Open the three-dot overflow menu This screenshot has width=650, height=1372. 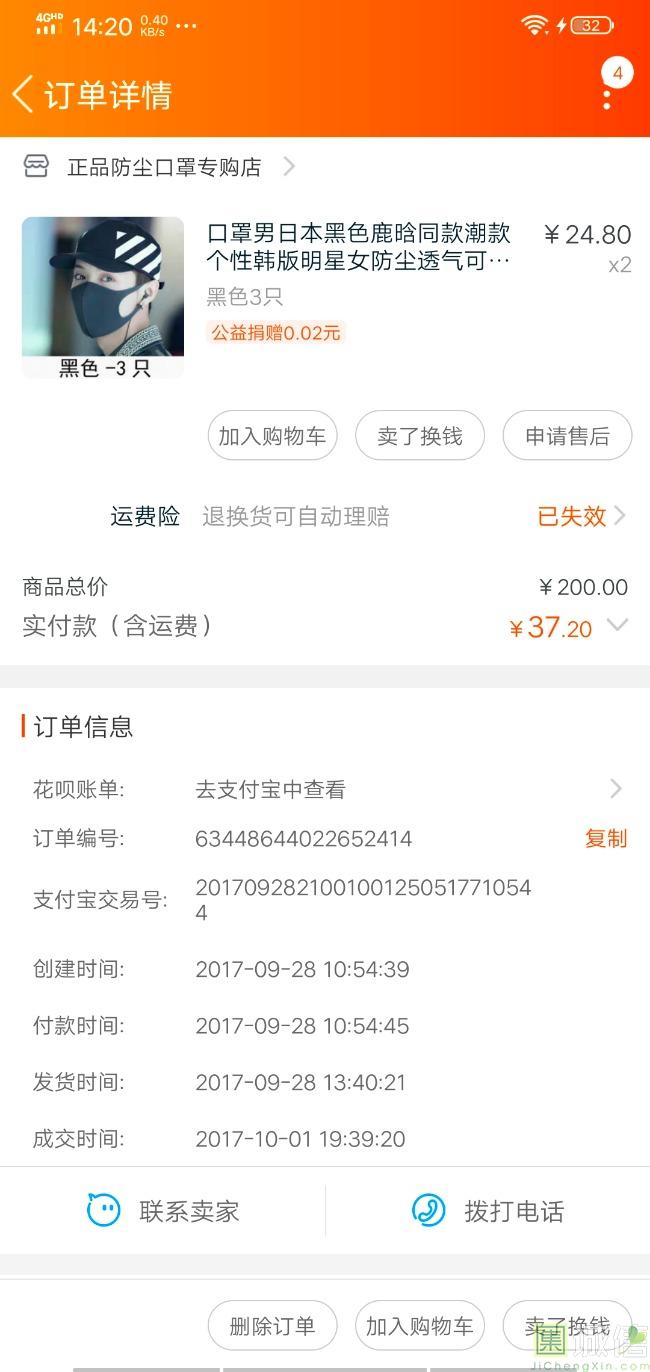(607, 98)
